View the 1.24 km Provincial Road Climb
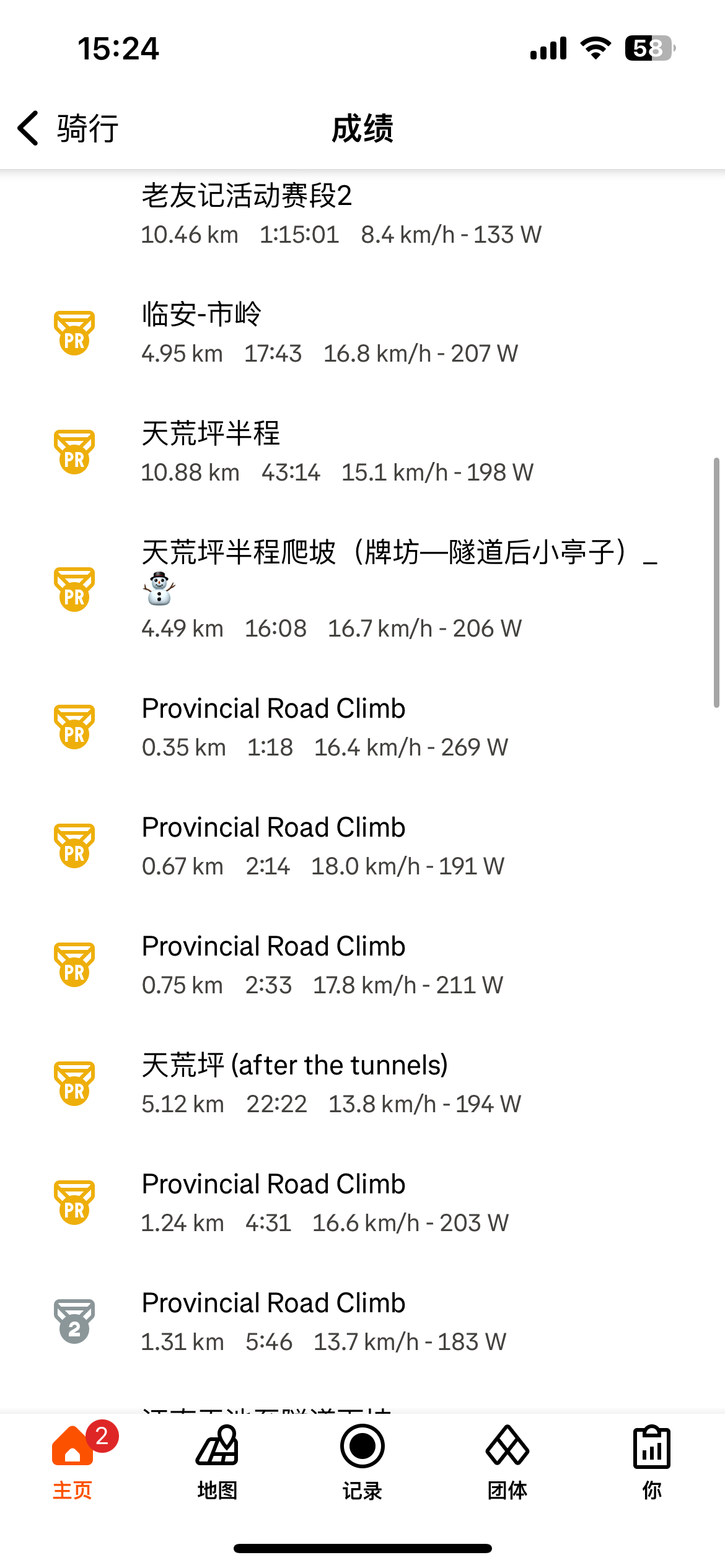Screen dimensions: 725x1568 point(362,1203)
